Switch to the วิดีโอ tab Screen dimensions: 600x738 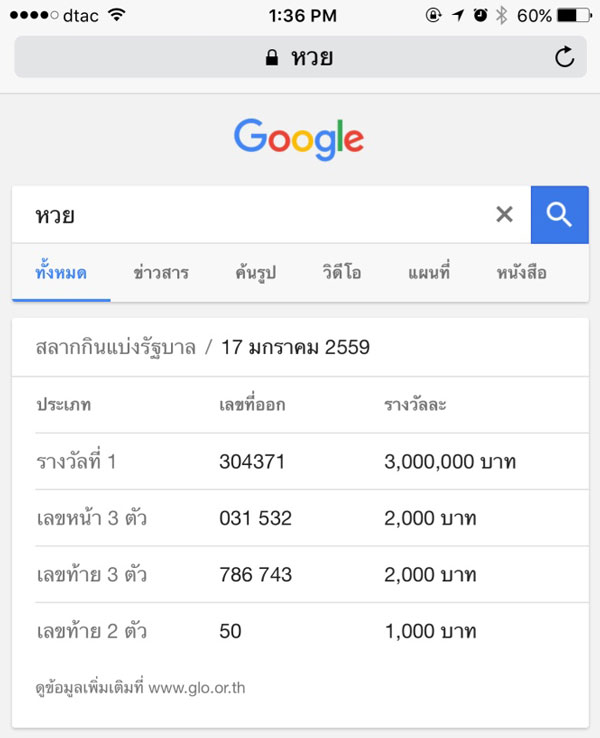click(x=343, y=272)
